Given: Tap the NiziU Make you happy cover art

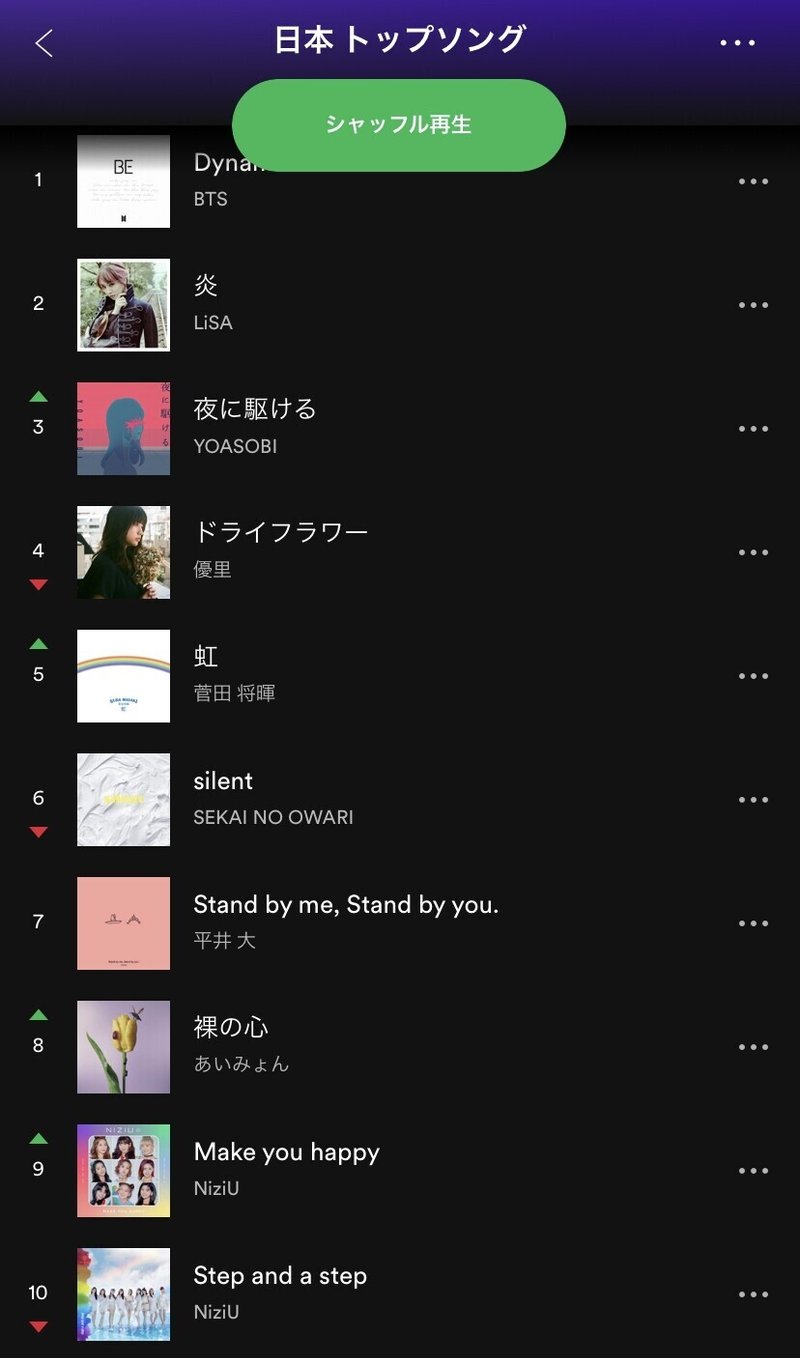Looking at the screenshot, I should [x=123, y=1169].
